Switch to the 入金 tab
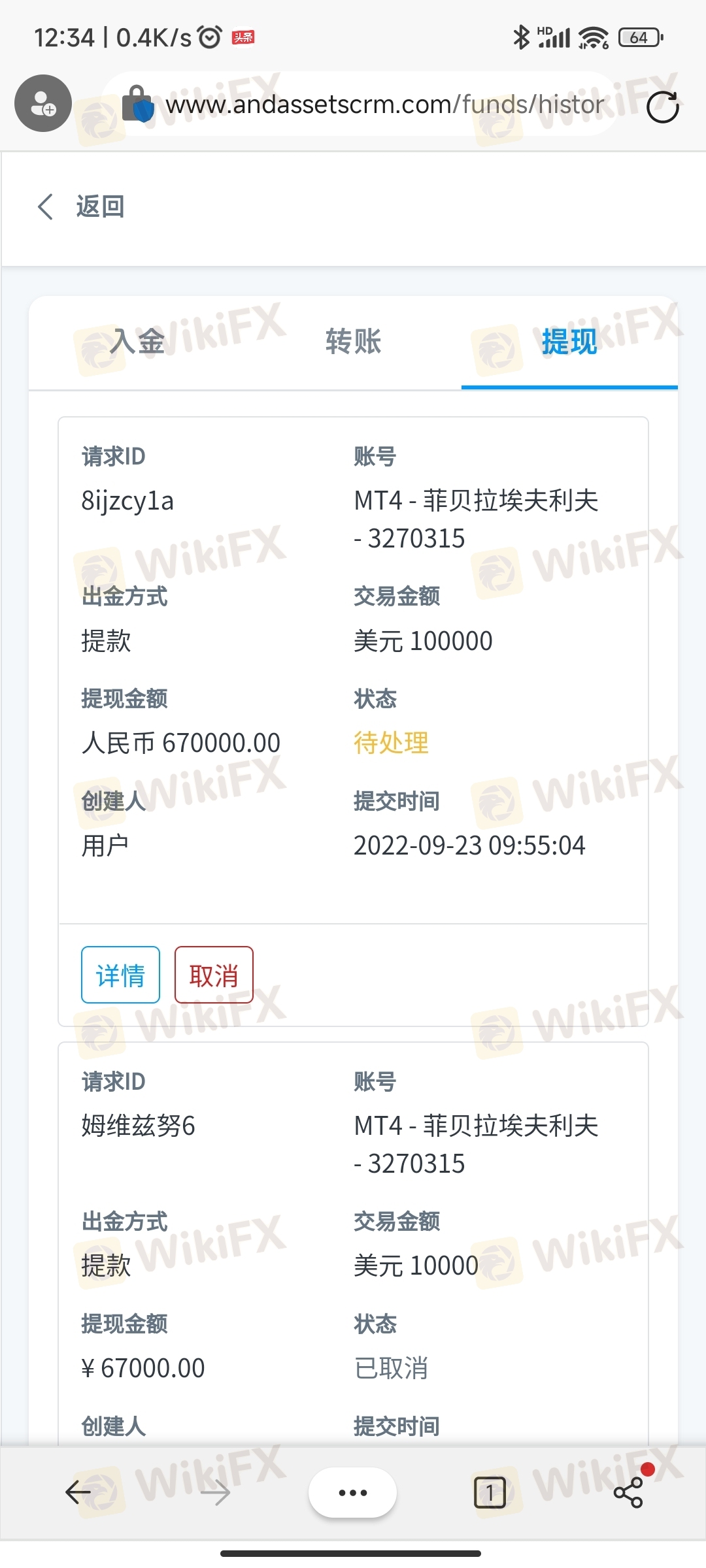 (137, 342)
